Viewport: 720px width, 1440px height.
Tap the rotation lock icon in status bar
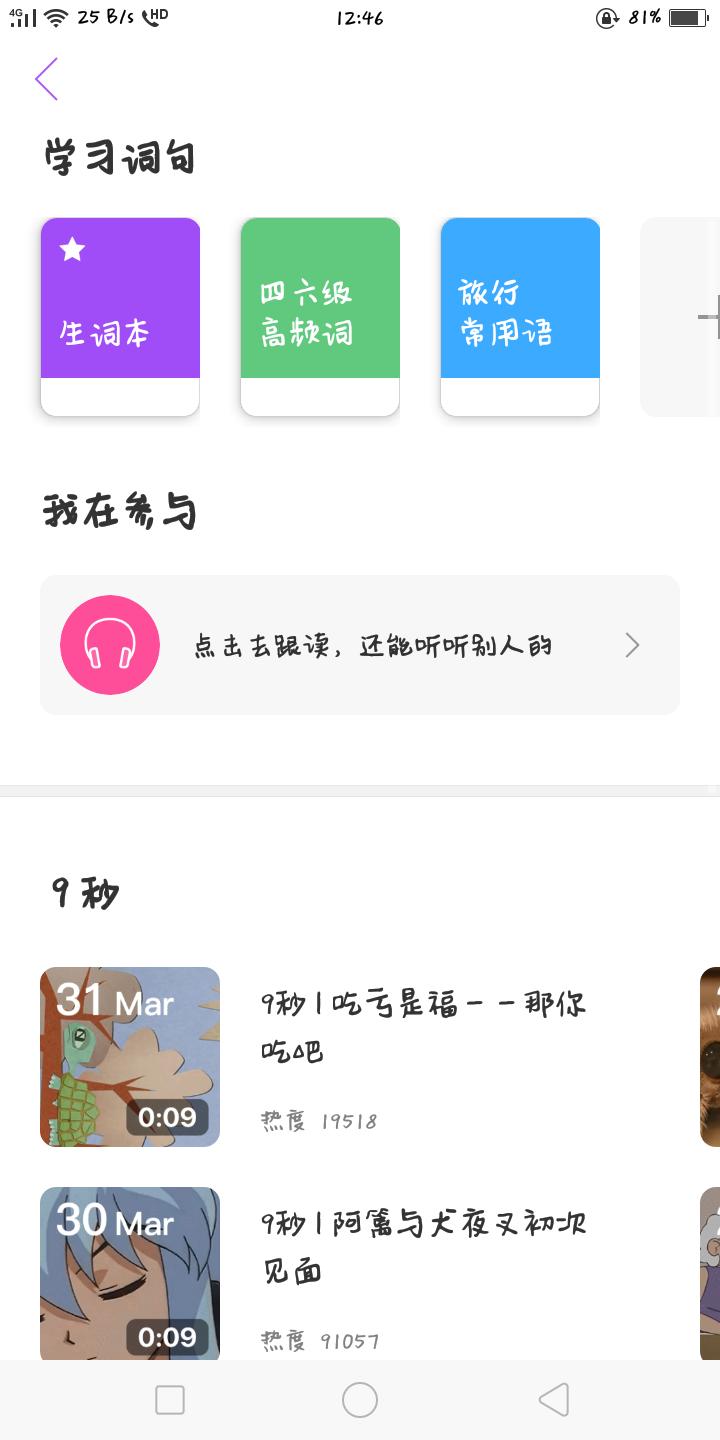[x=608, y=18]
